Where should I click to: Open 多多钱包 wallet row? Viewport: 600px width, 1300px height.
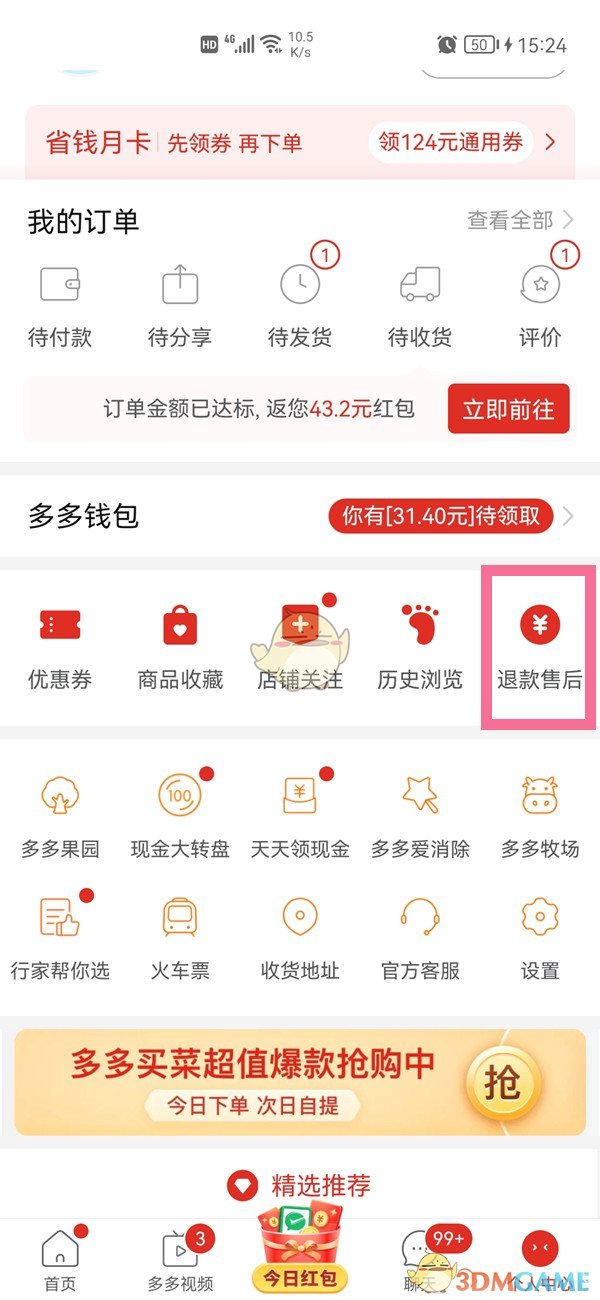pyautogui.click(x=300, y=516)
